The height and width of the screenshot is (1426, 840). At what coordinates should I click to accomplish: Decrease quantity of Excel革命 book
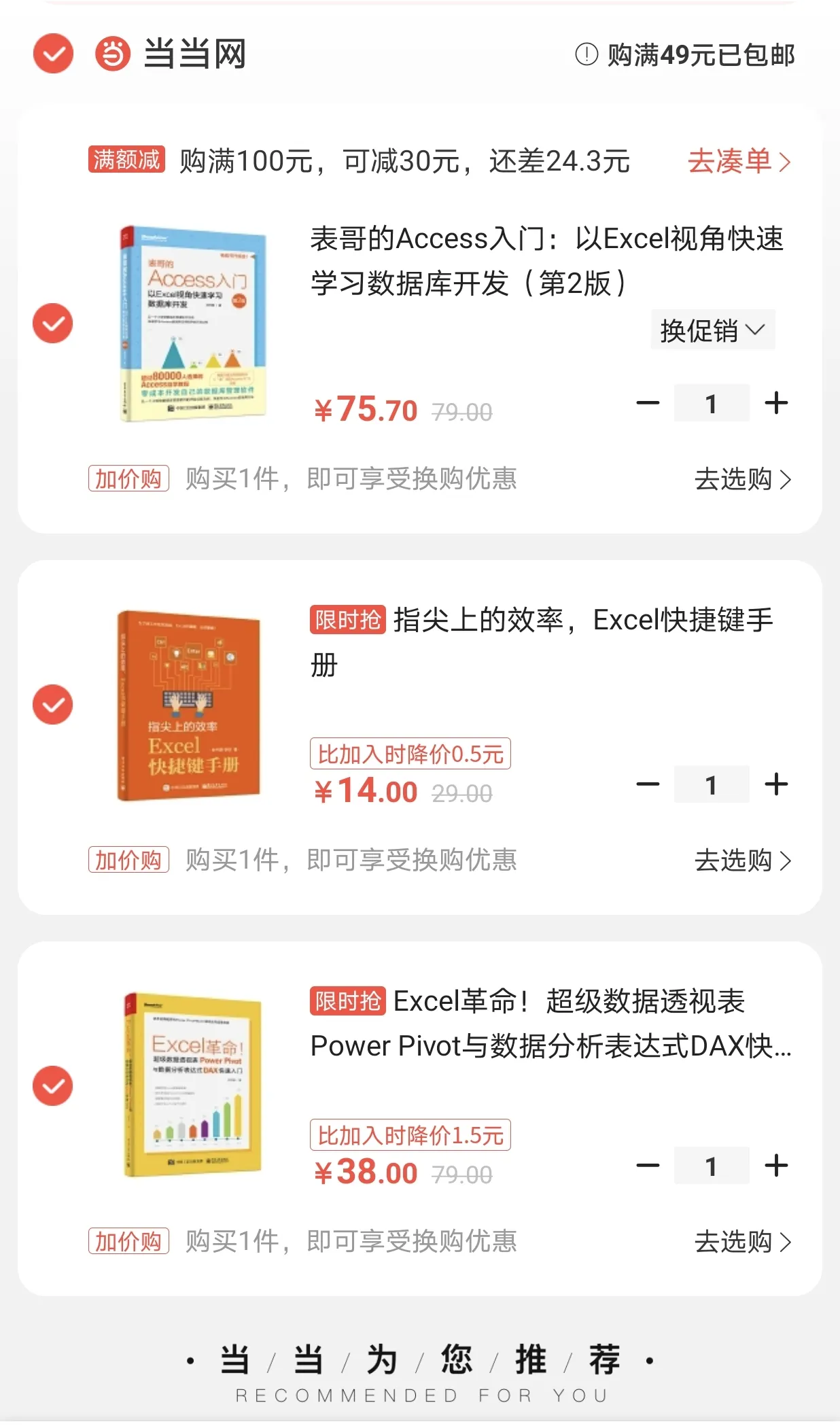648,1166
